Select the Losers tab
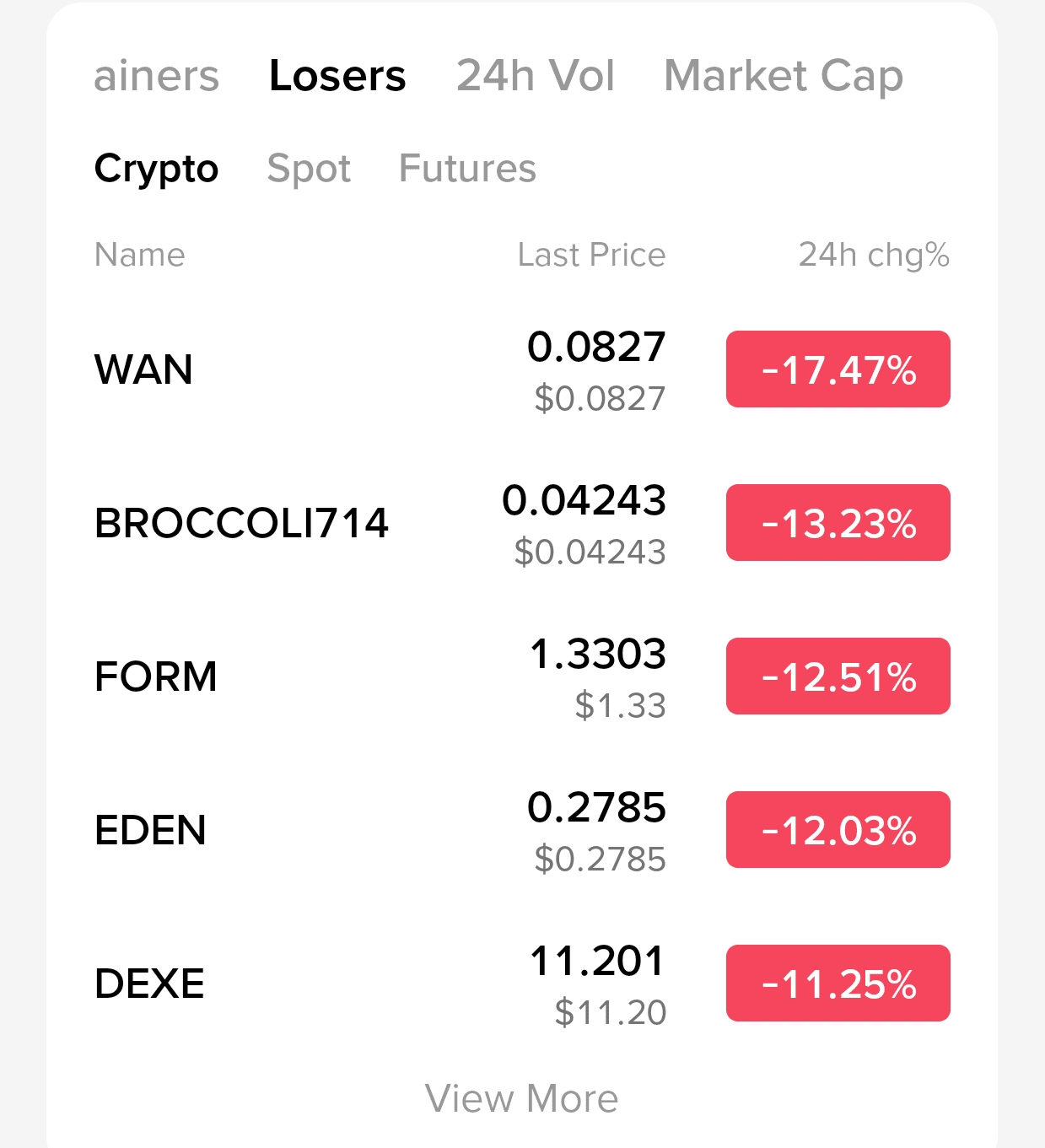 pos(337,76)
